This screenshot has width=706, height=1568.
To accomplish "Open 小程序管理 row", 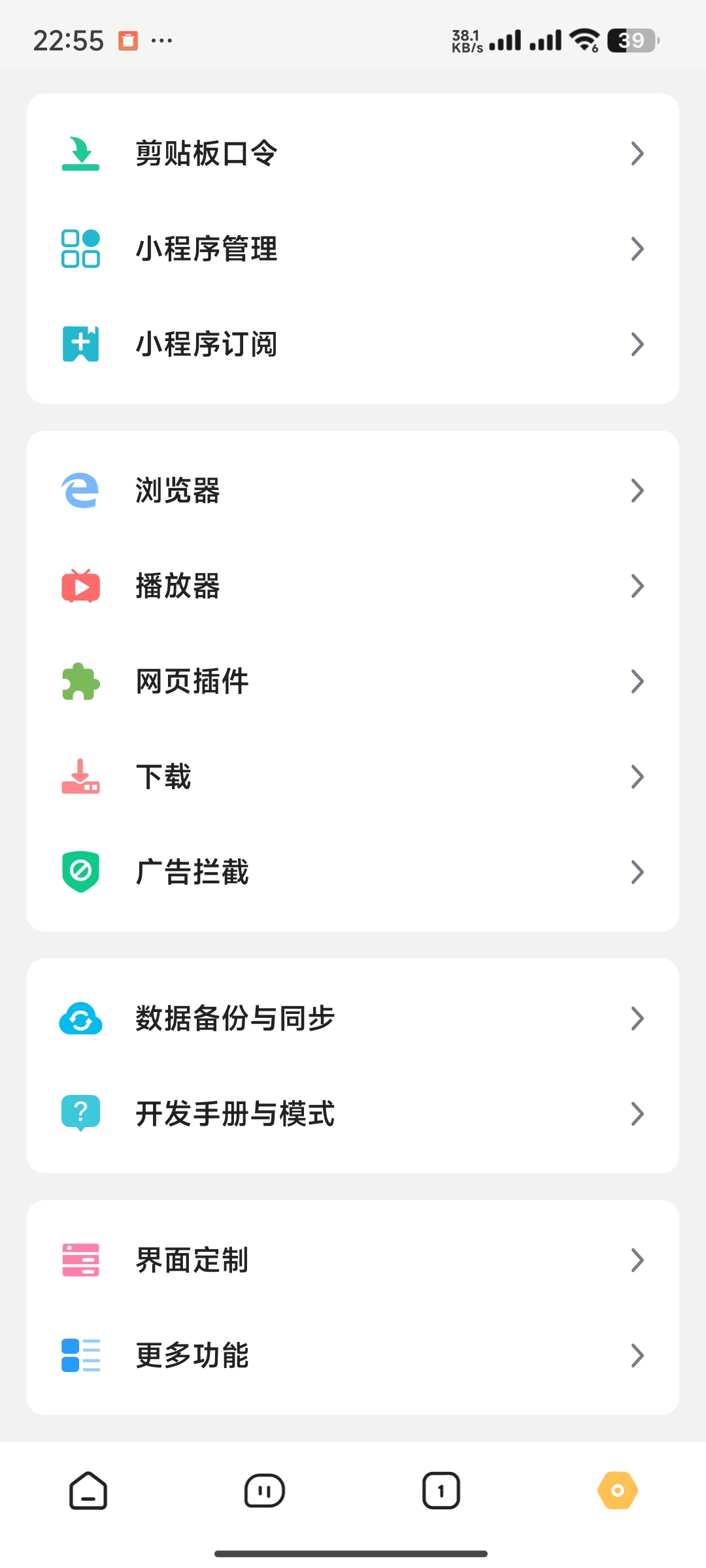I will pyautogui.click(x=353, y=249).
